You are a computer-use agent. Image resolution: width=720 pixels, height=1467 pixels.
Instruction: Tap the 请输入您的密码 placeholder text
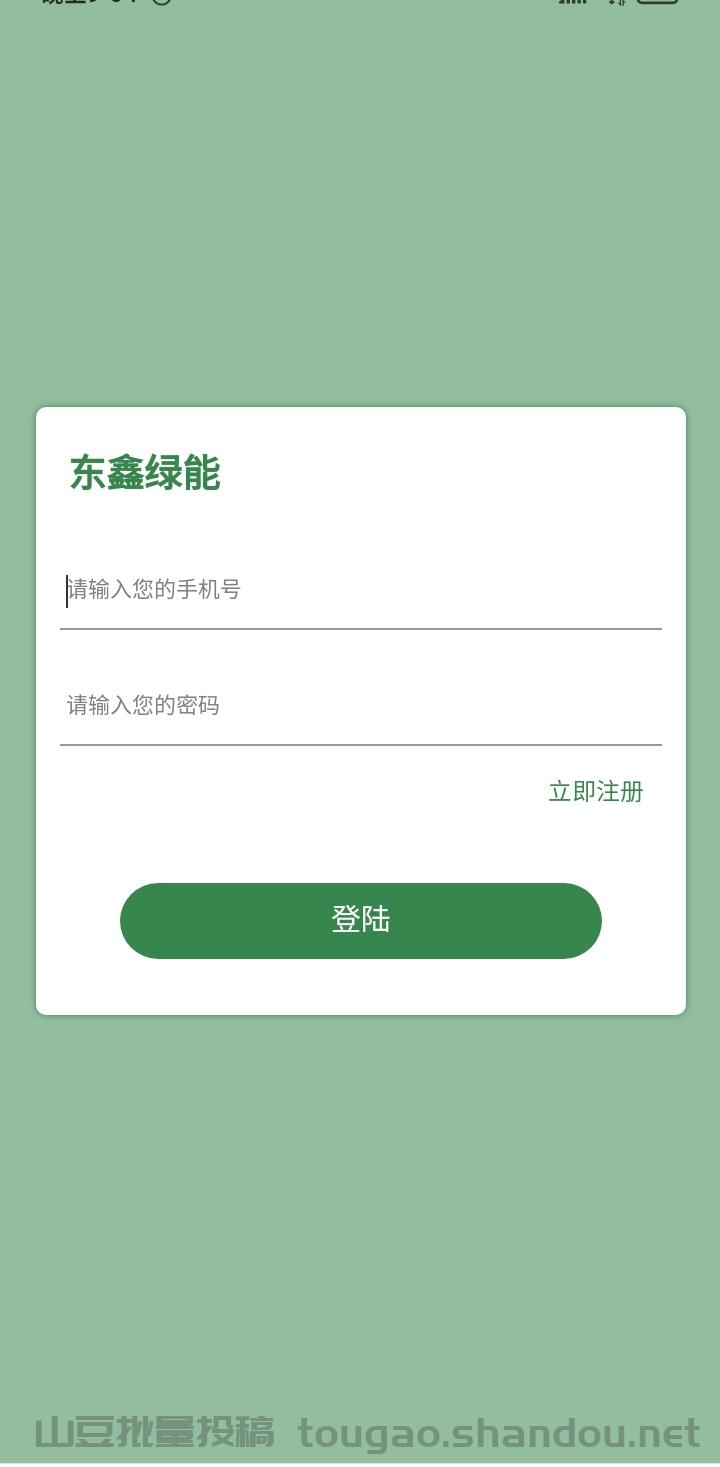tap(143, 705)
